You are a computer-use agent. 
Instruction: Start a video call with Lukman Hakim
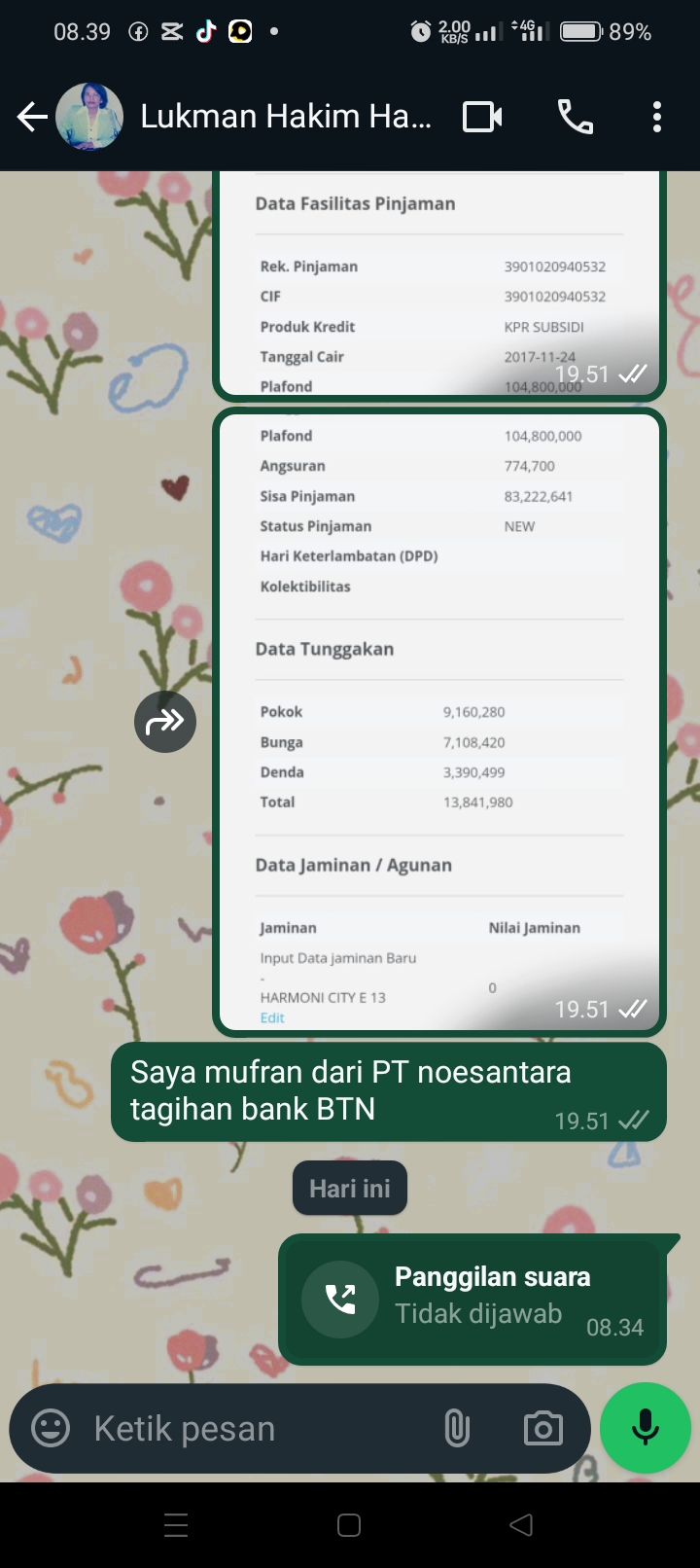[482, 117]
